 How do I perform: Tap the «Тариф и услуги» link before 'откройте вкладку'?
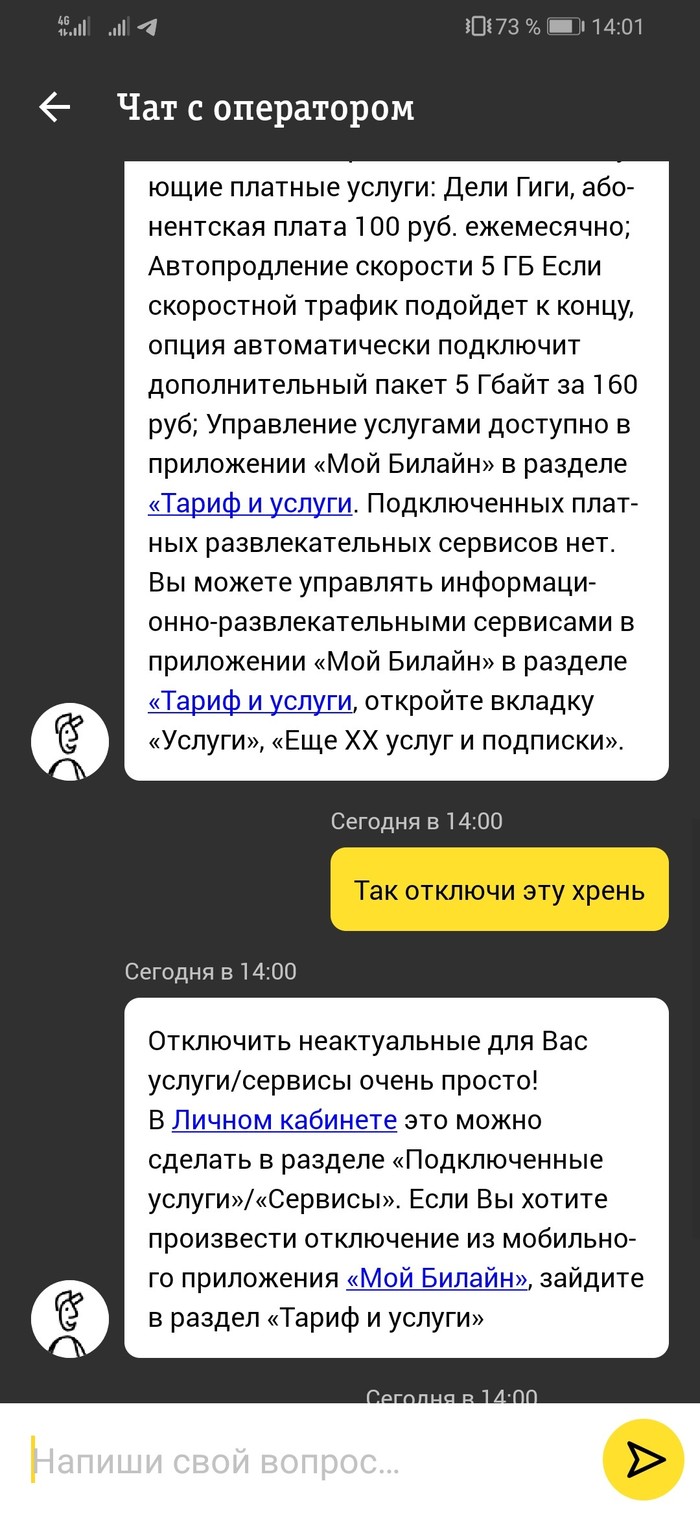[x=250, y=701]
